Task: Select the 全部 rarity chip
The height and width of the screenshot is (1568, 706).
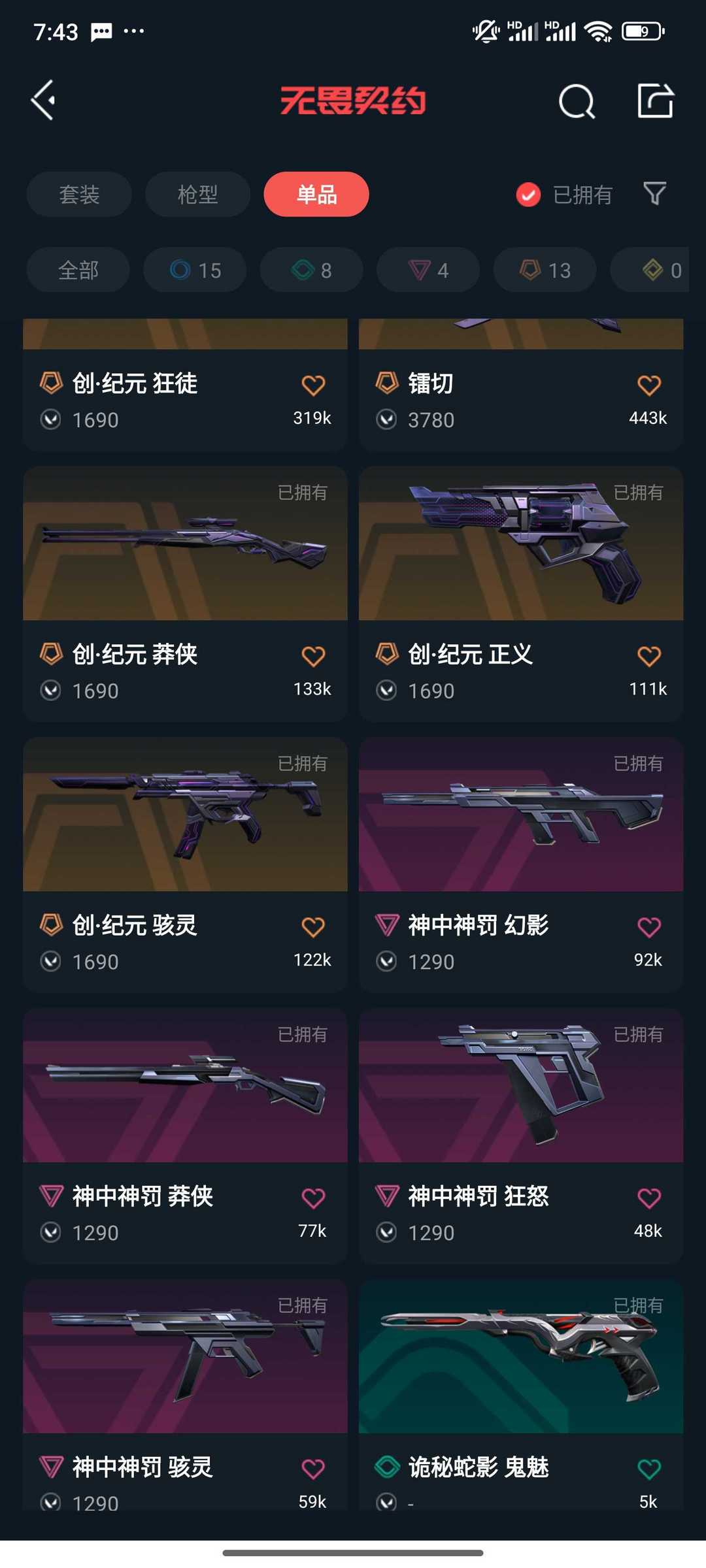Action: [x=78, y=270]
